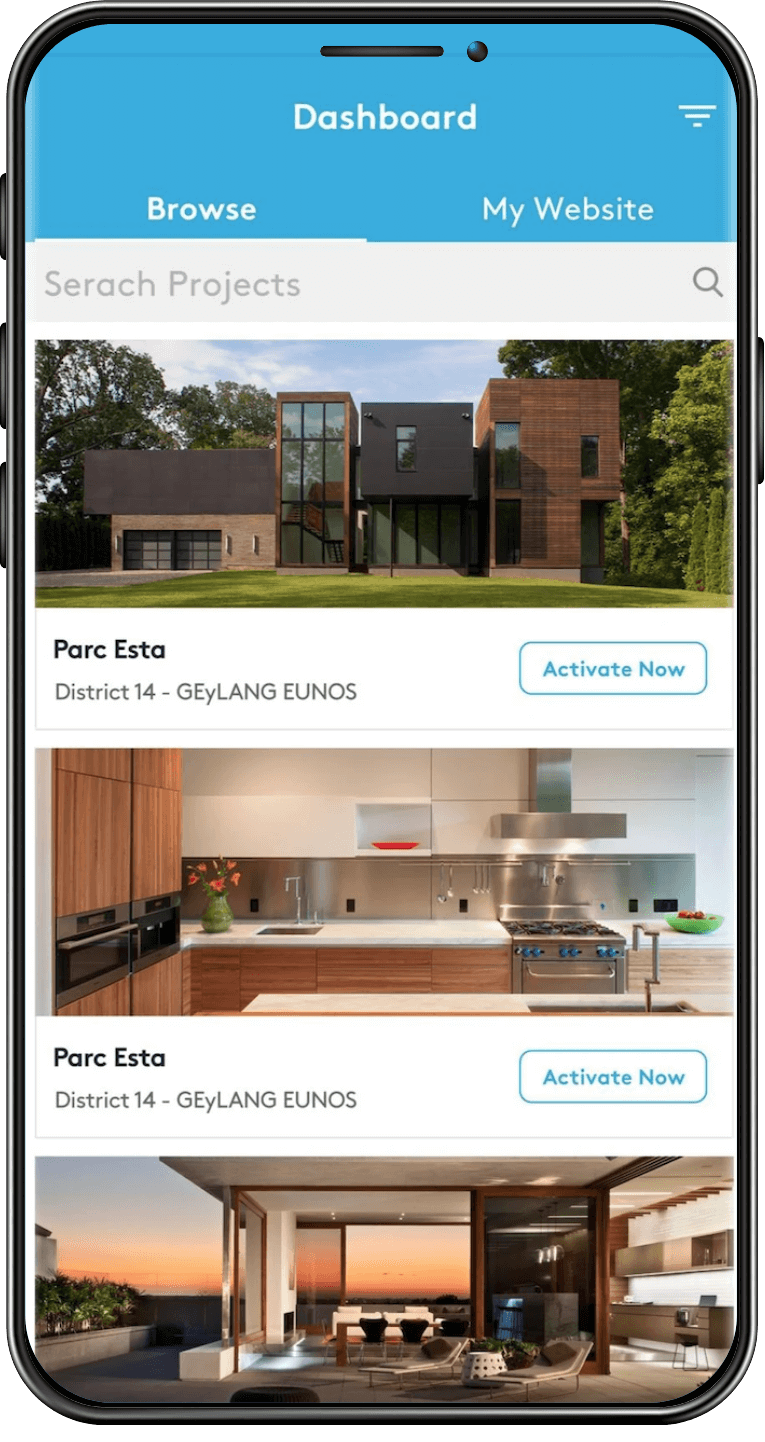Tap the magnifier search icon
Viewport: 765px width, 1442px height.
coord(707,283)
